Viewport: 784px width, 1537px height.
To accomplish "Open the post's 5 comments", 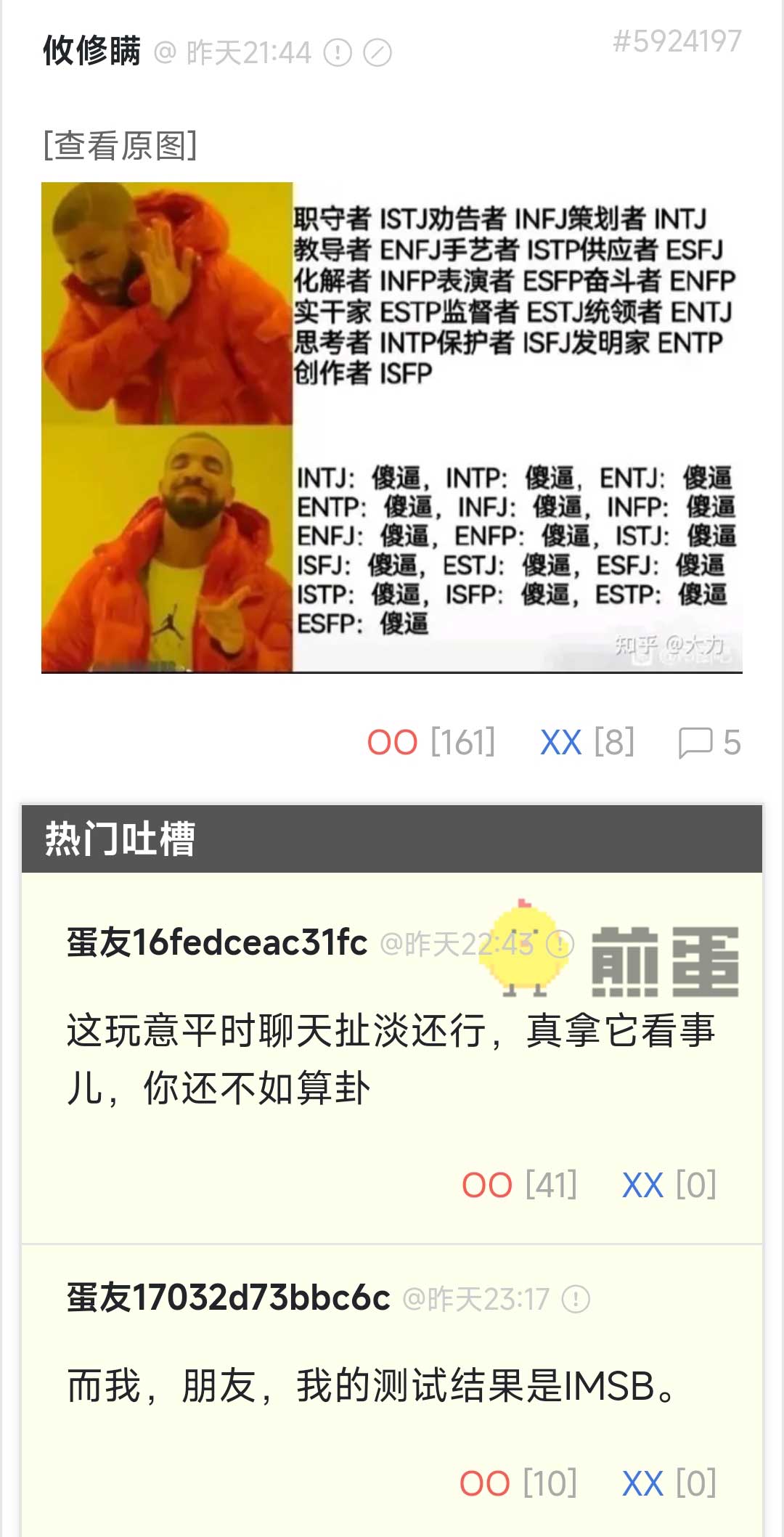I will point(709,743).
